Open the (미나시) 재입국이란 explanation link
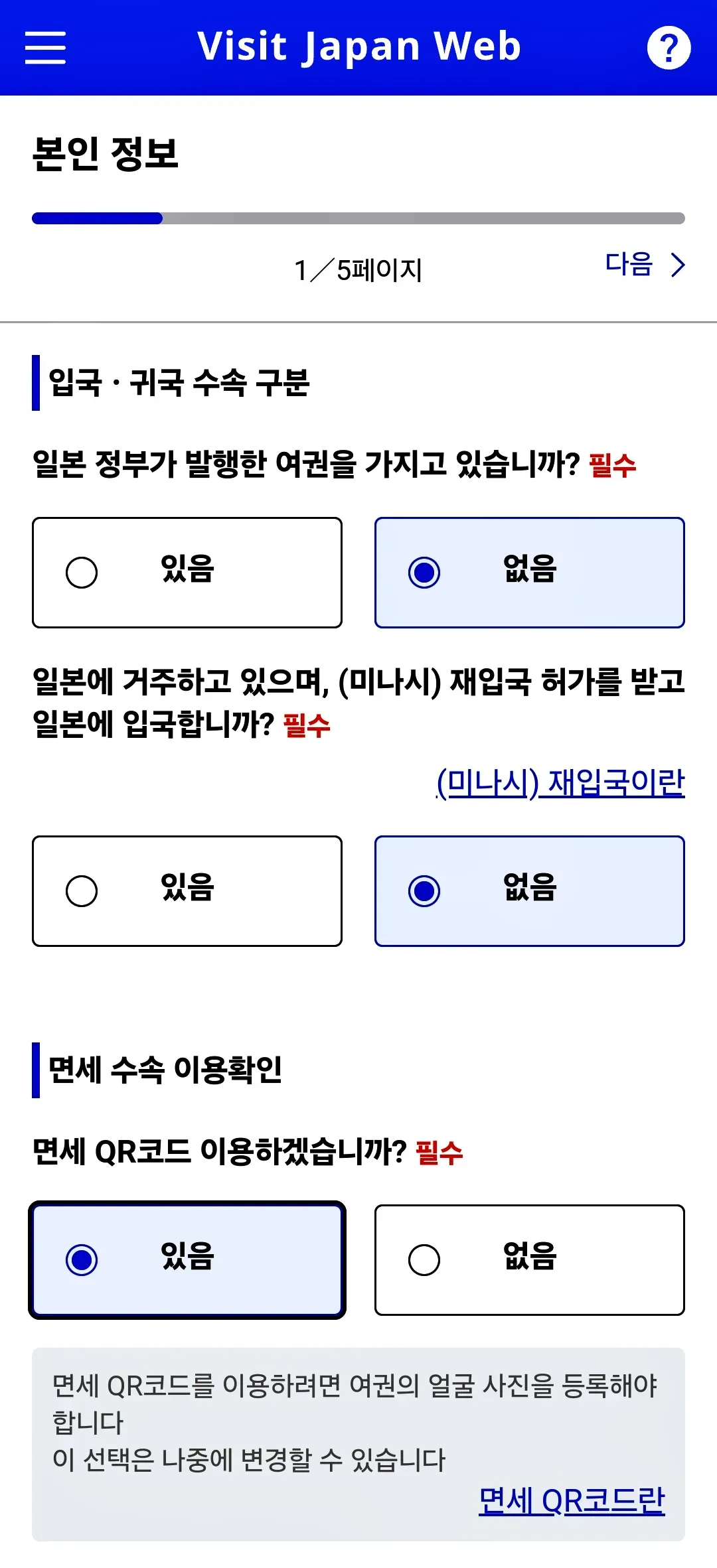Screen dimensions: 717x1568 (x=560, y=784)
